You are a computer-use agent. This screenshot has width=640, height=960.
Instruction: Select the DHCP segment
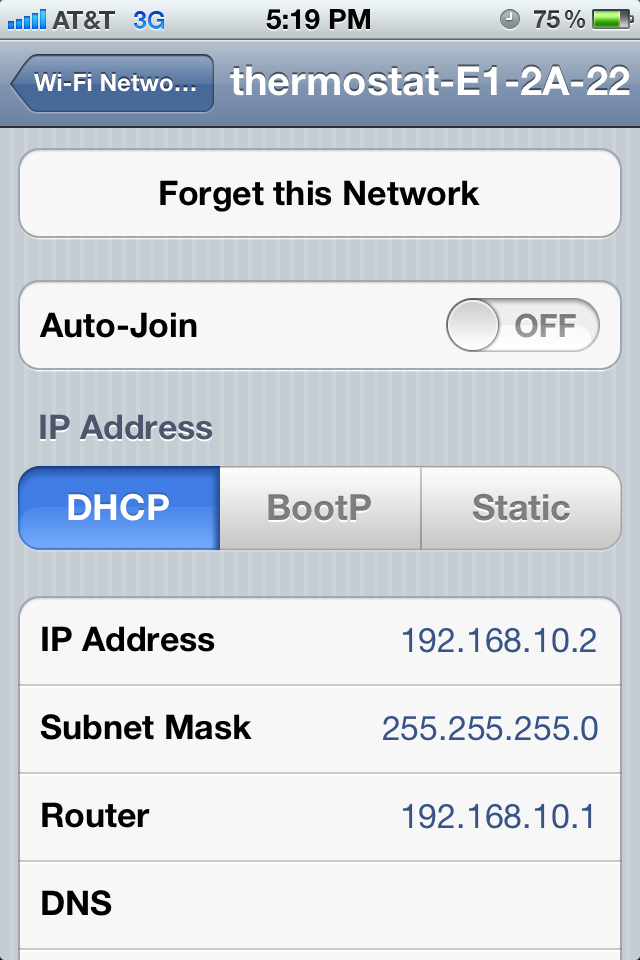[119, 508]
